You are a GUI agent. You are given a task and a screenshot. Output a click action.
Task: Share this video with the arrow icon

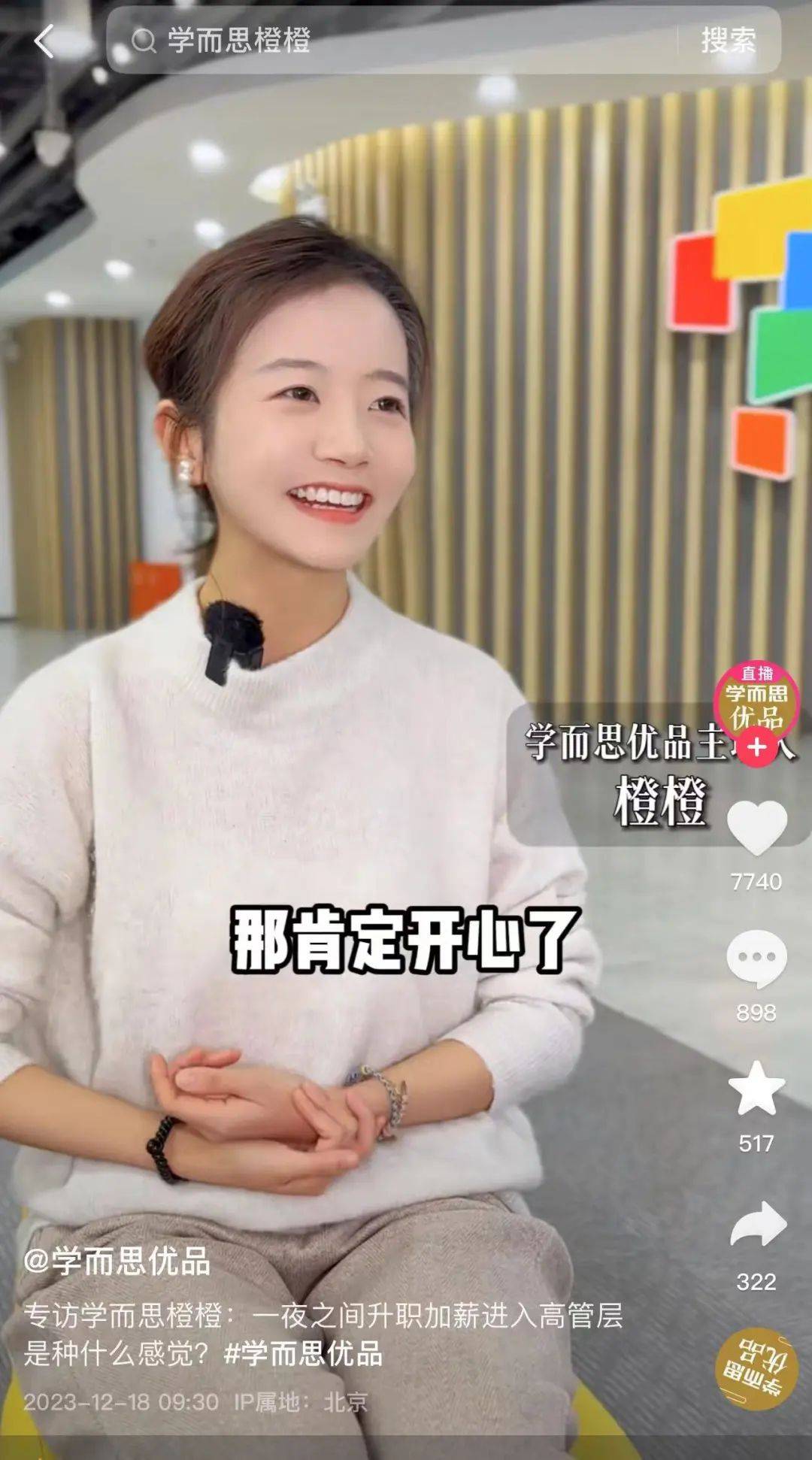pos(756,1225)
